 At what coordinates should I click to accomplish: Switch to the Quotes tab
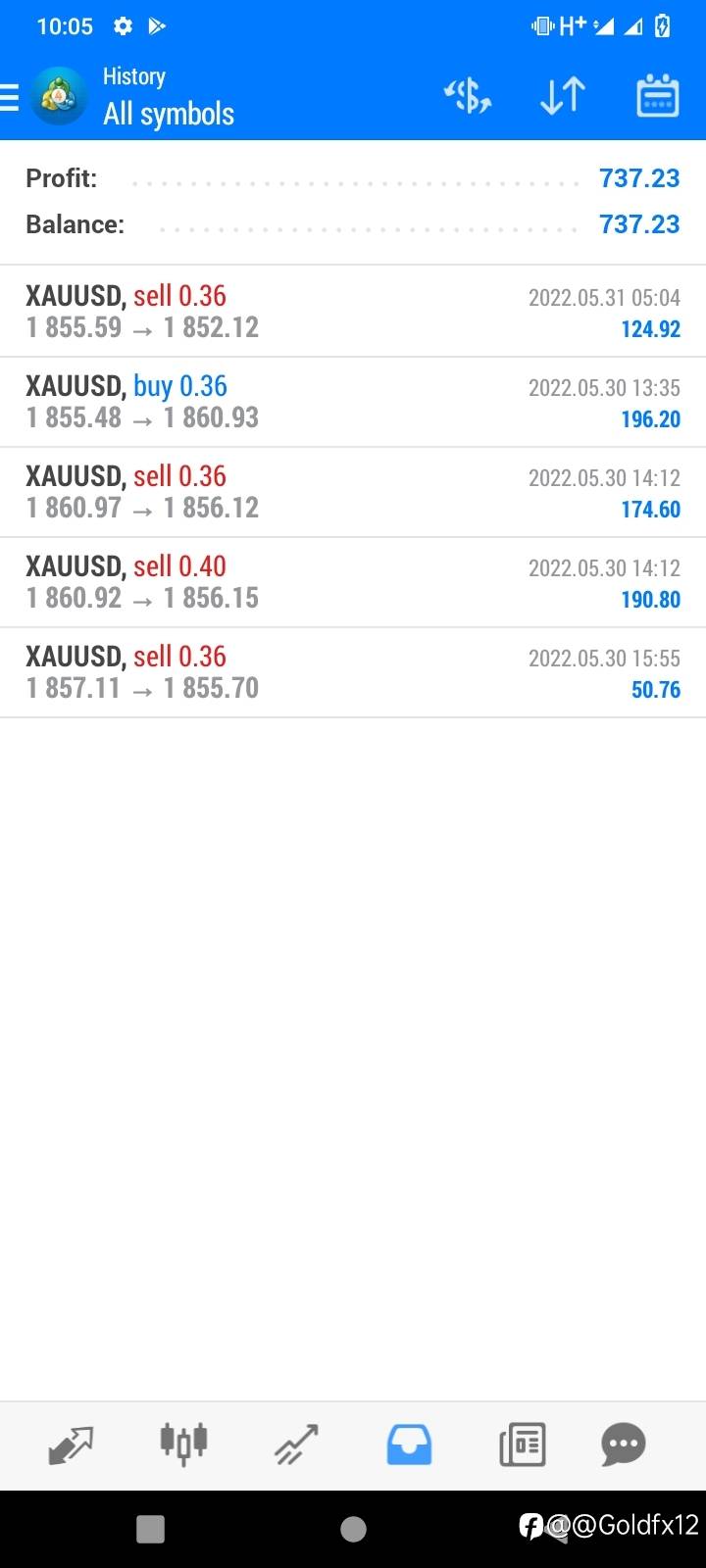point(71,1445)
